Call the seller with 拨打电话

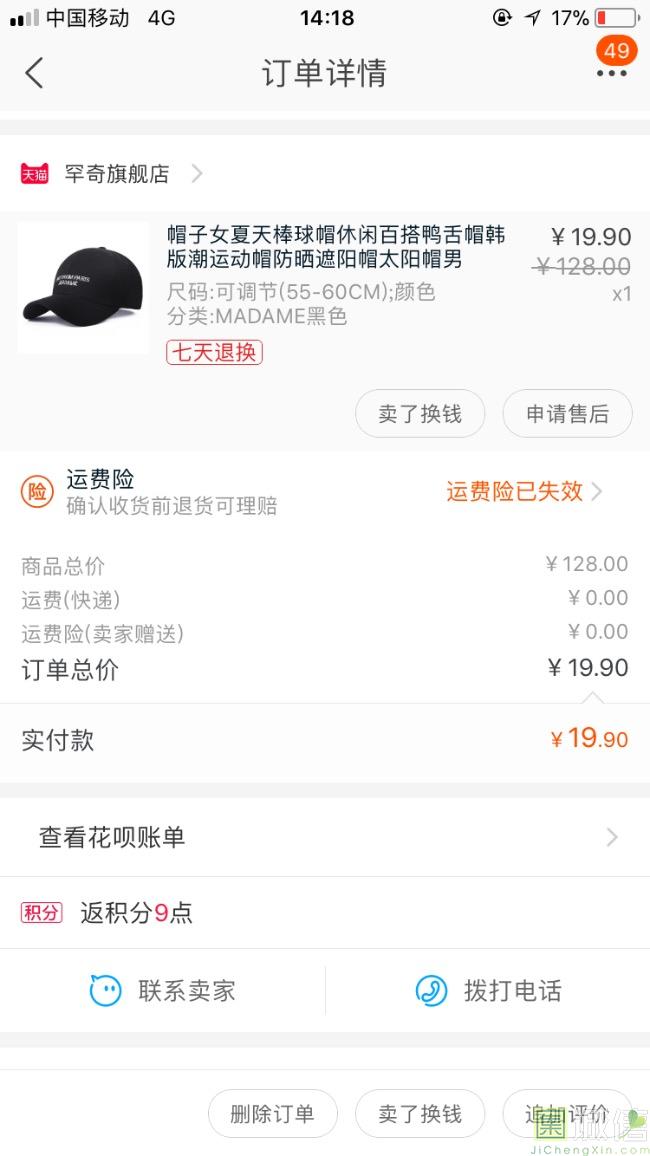pyautogui.click(x=488, y=991)
